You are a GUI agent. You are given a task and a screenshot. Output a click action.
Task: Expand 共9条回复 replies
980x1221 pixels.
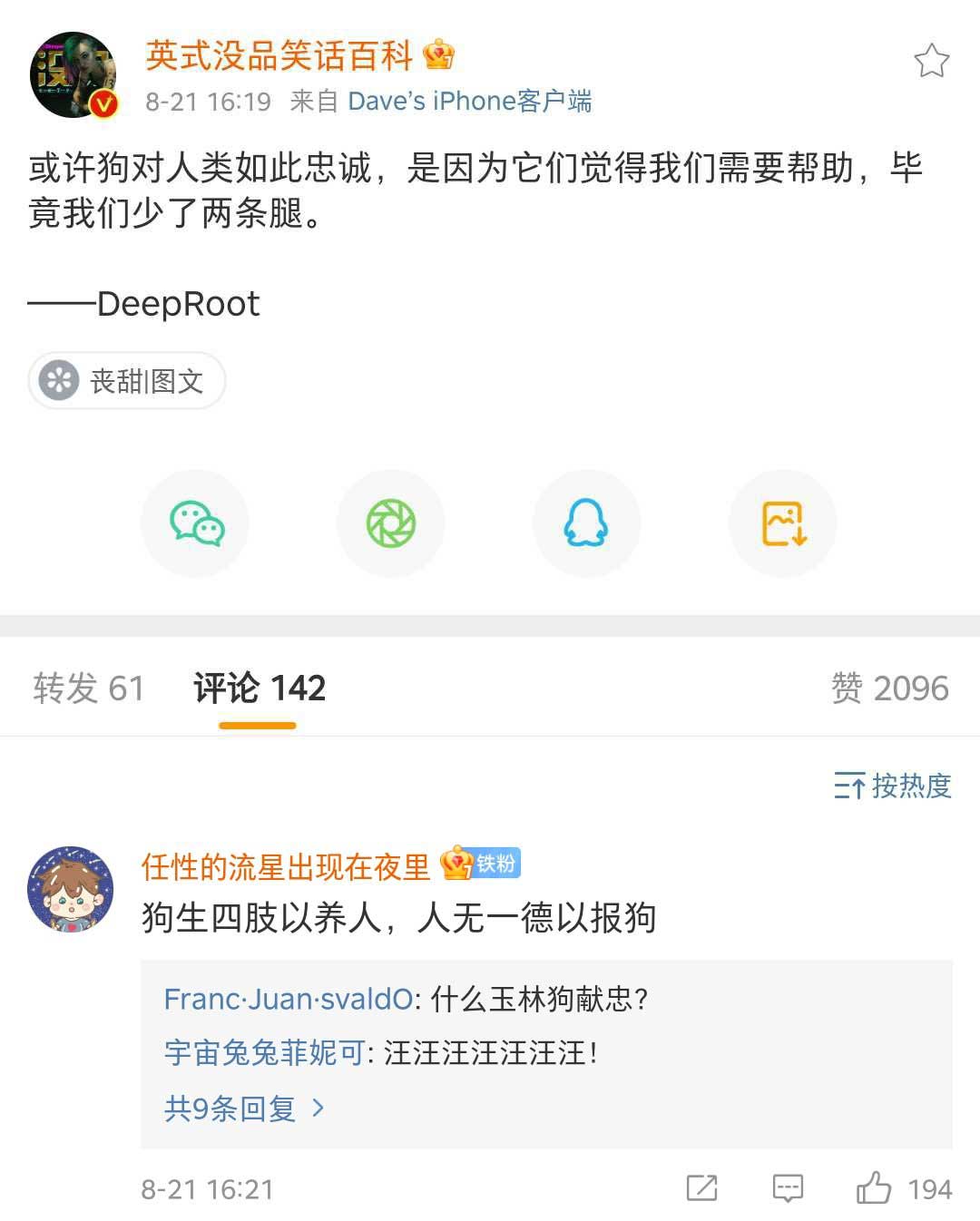243,1108
